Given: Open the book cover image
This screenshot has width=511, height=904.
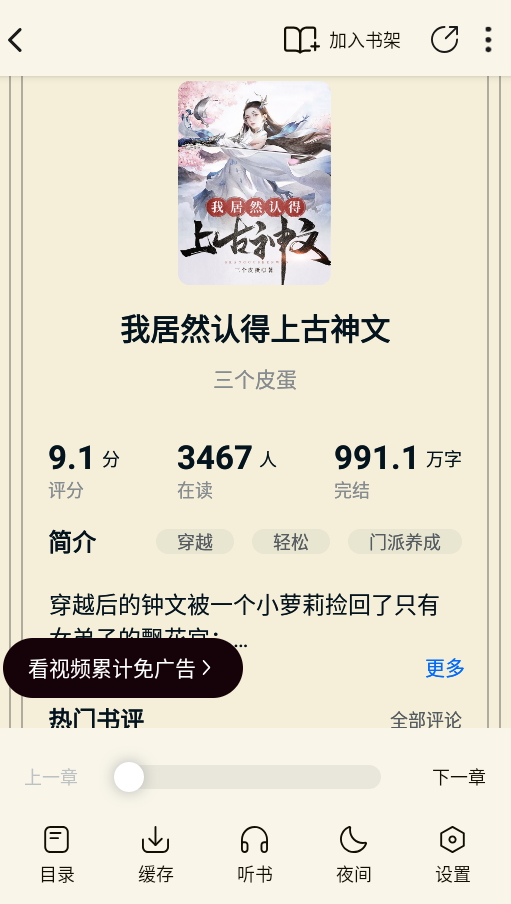Looking at the screenshot, I should coord(254,183).
